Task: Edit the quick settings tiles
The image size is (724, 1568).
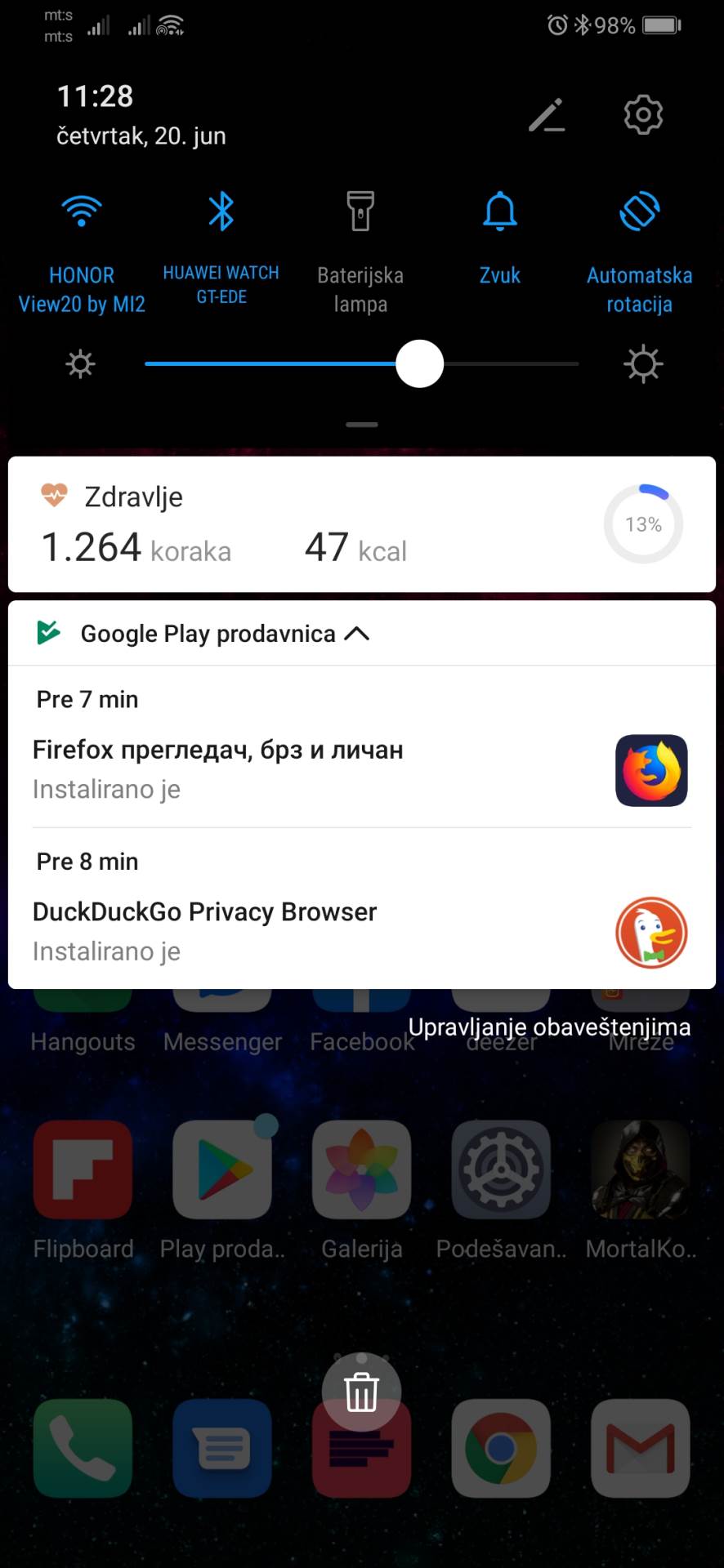Action: [x=546, y=115]
